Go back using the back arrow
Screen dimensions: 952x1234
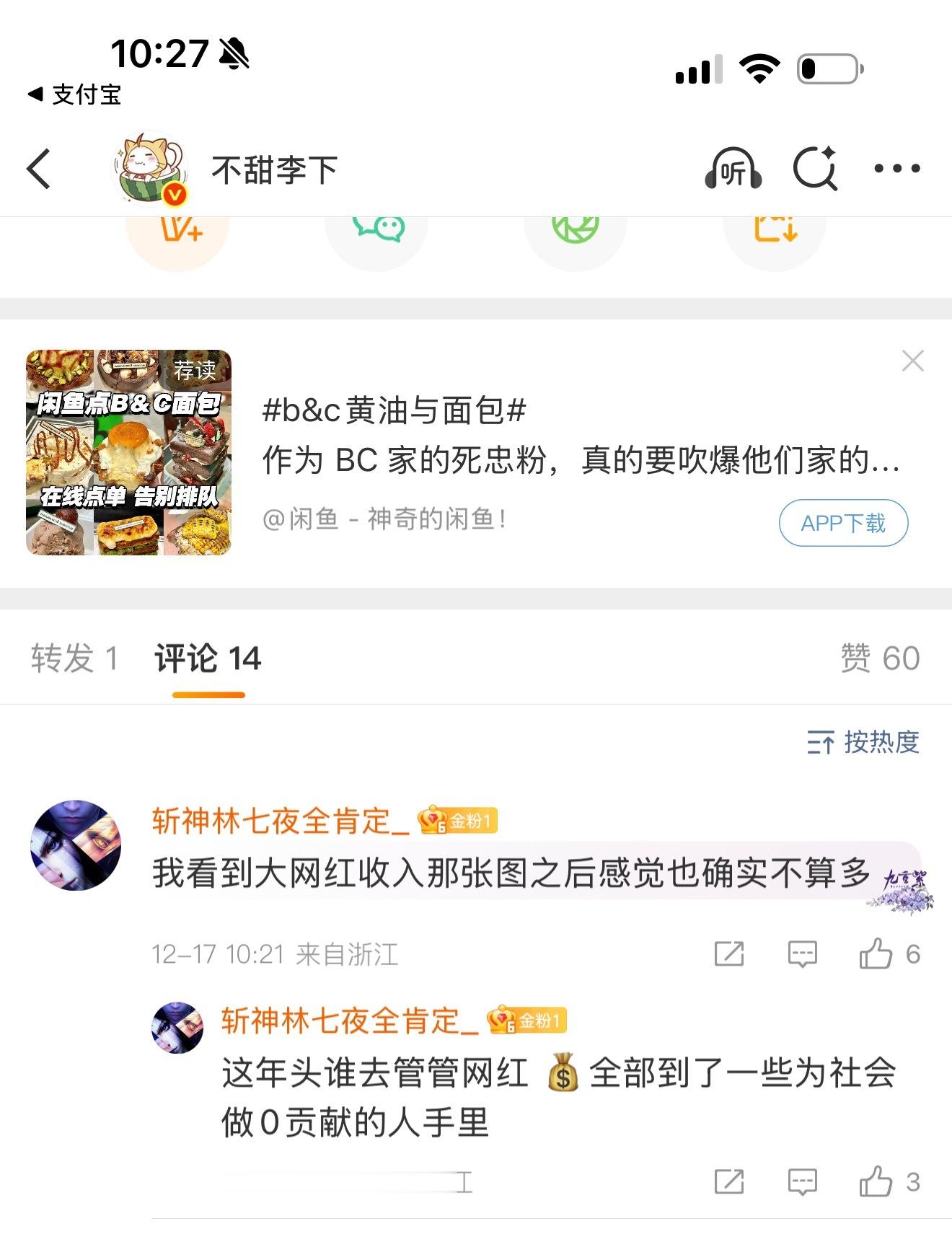click(x=35, y=167)
